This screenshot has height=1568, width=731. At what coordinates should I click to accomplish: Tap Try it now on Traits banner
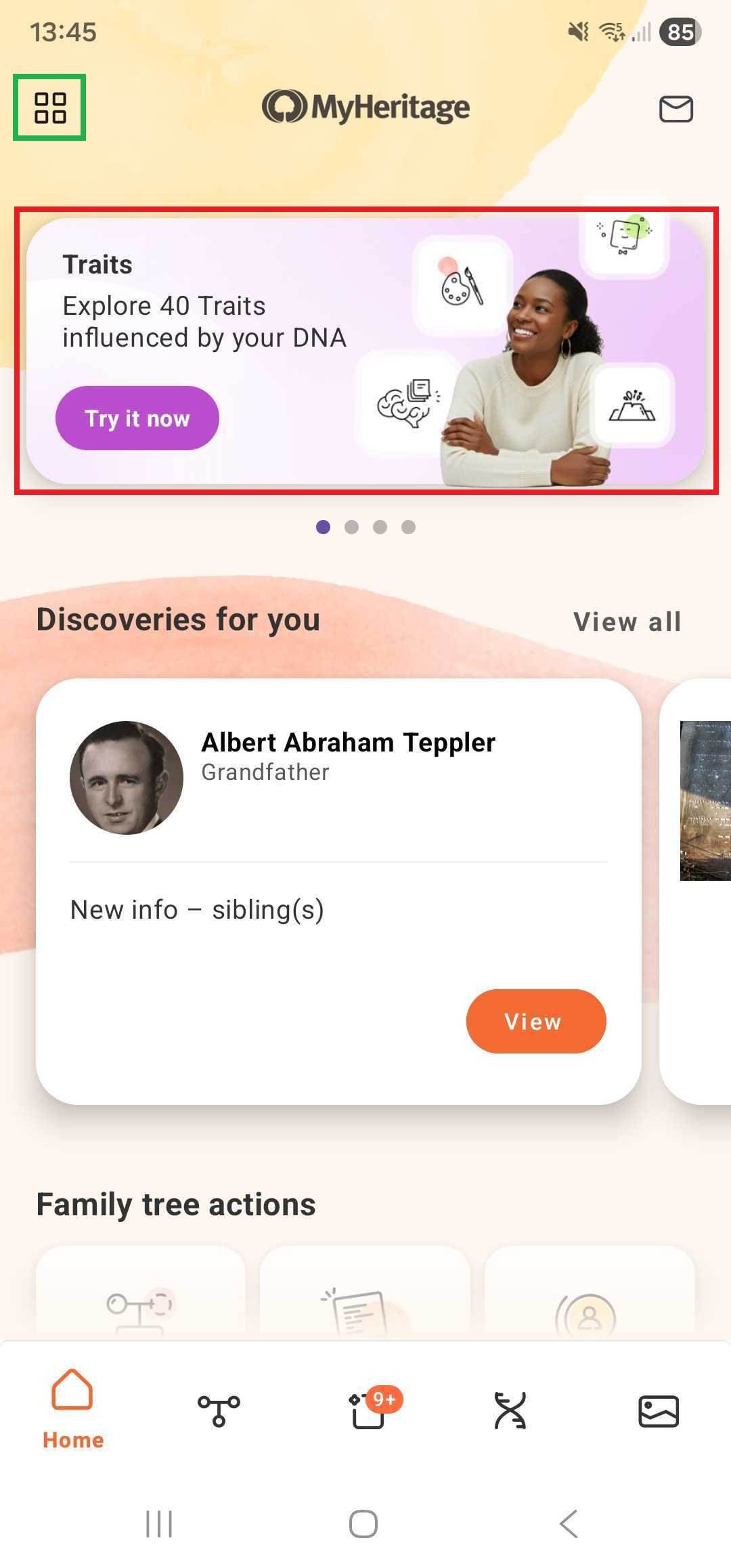[137, 418]
